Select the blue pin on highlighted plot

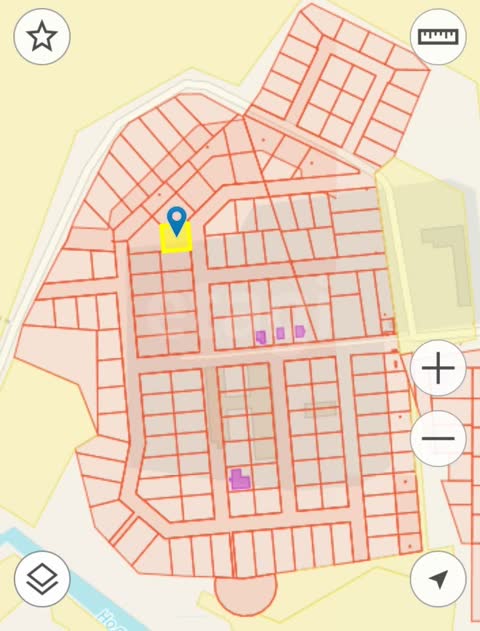click(x=177, y=221)
